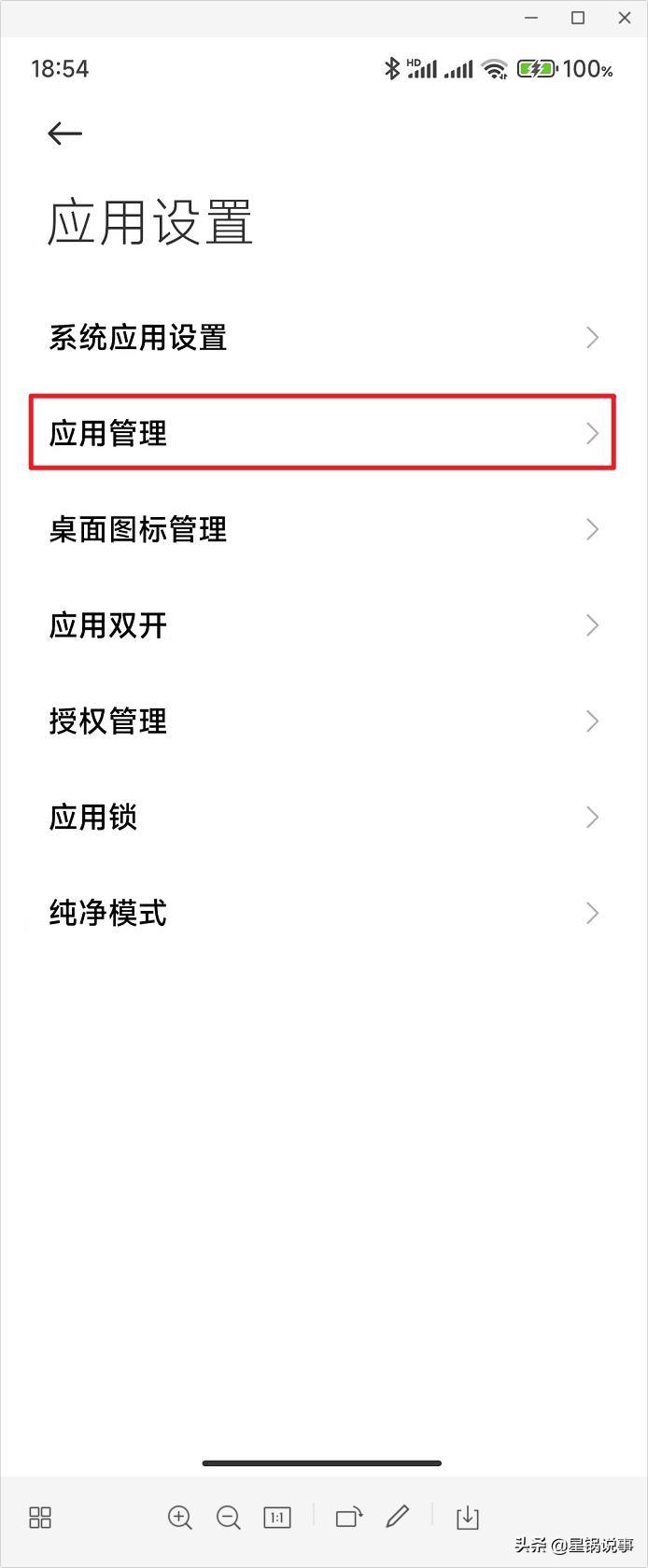Edit image with pencil icon
This screenshot has height=1568, width=648.
pos(398,1517)
